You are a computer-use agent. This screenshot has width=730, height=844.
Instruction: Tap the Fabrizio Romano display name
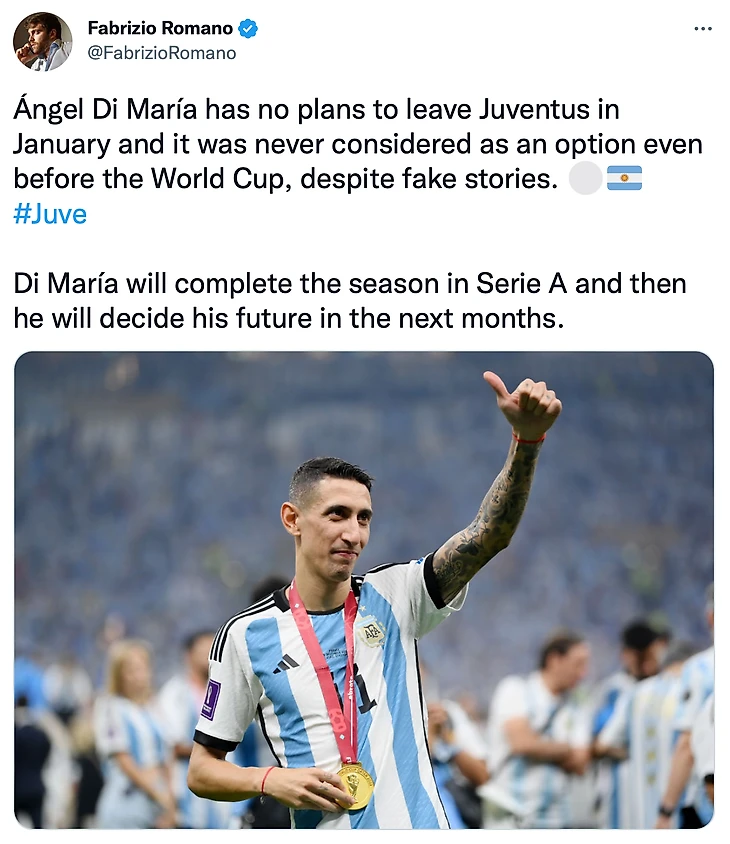160,29
